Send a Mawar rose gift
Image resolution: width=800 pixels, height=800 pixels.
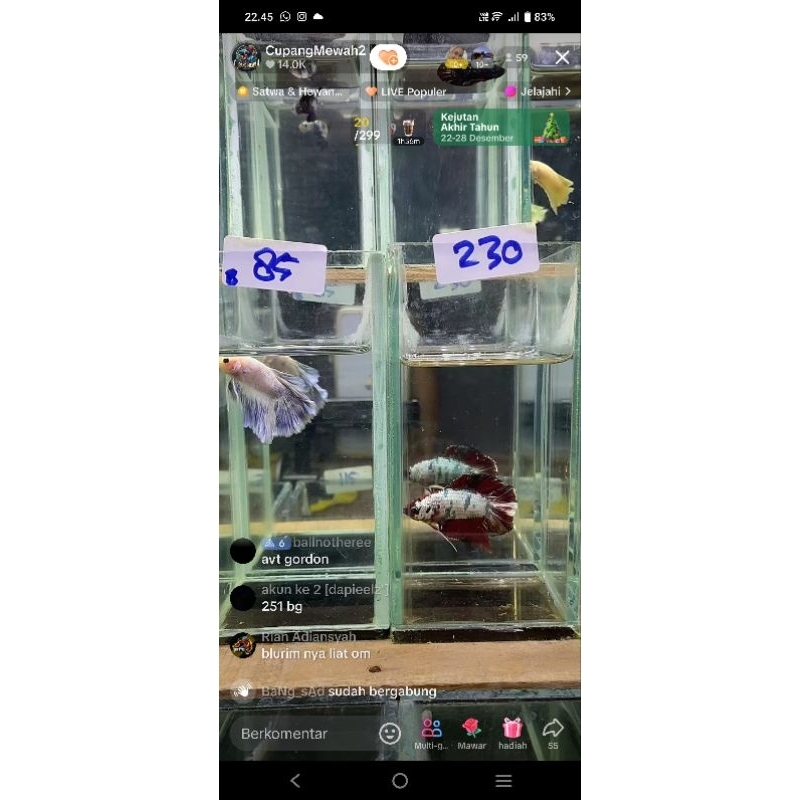[x=472, y=733]
